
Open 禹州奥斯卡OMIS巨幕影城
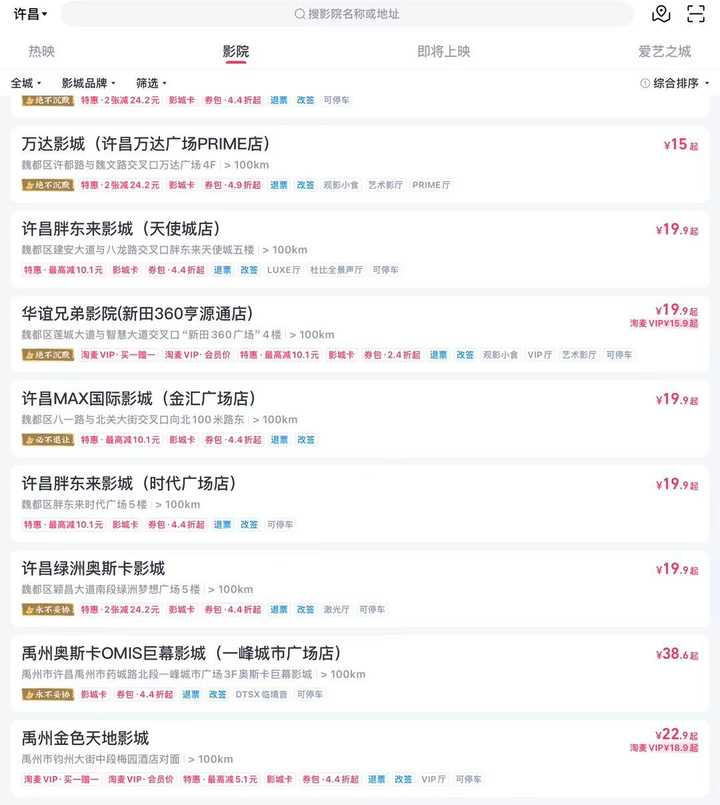click(182, 653)
